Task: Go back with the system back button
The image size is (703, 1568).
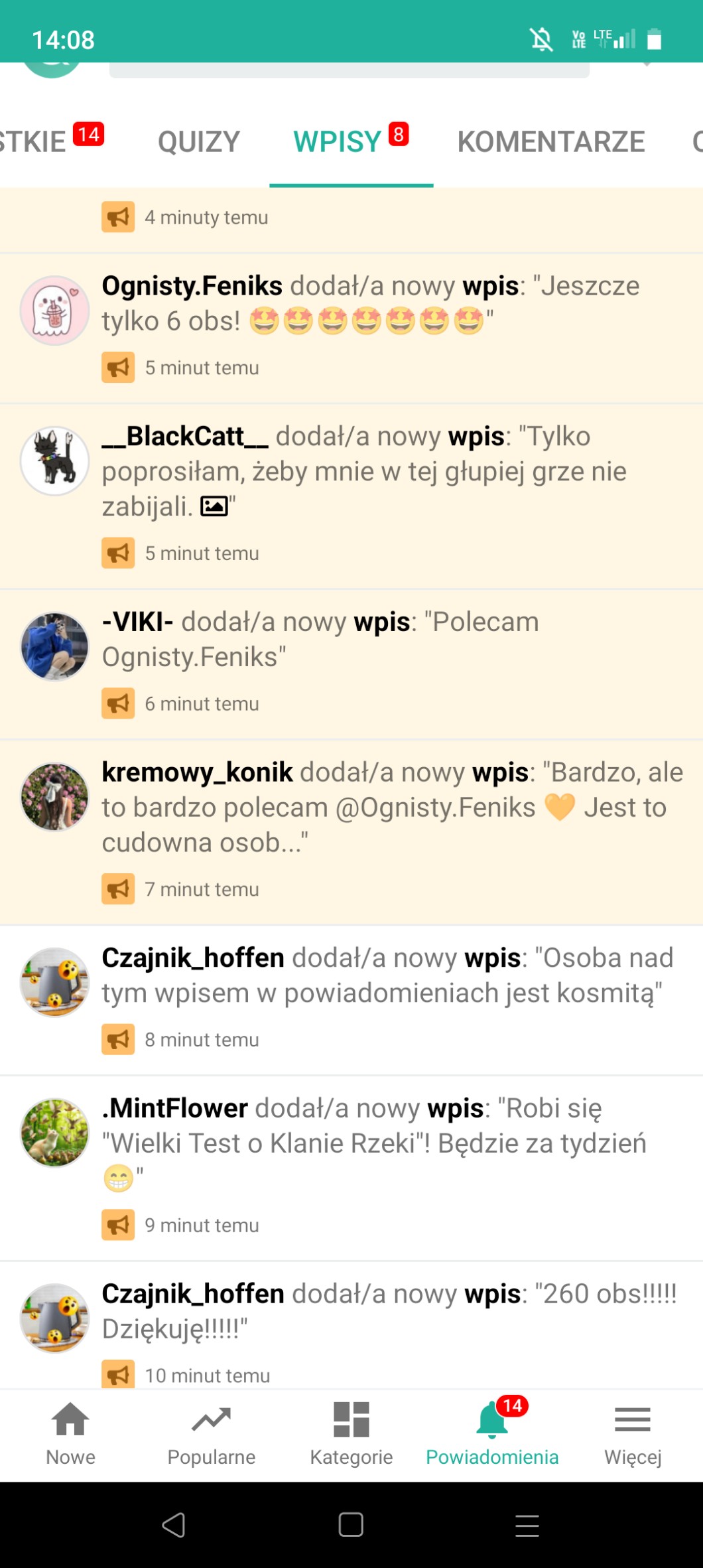Action: [x=174, y=1525]
